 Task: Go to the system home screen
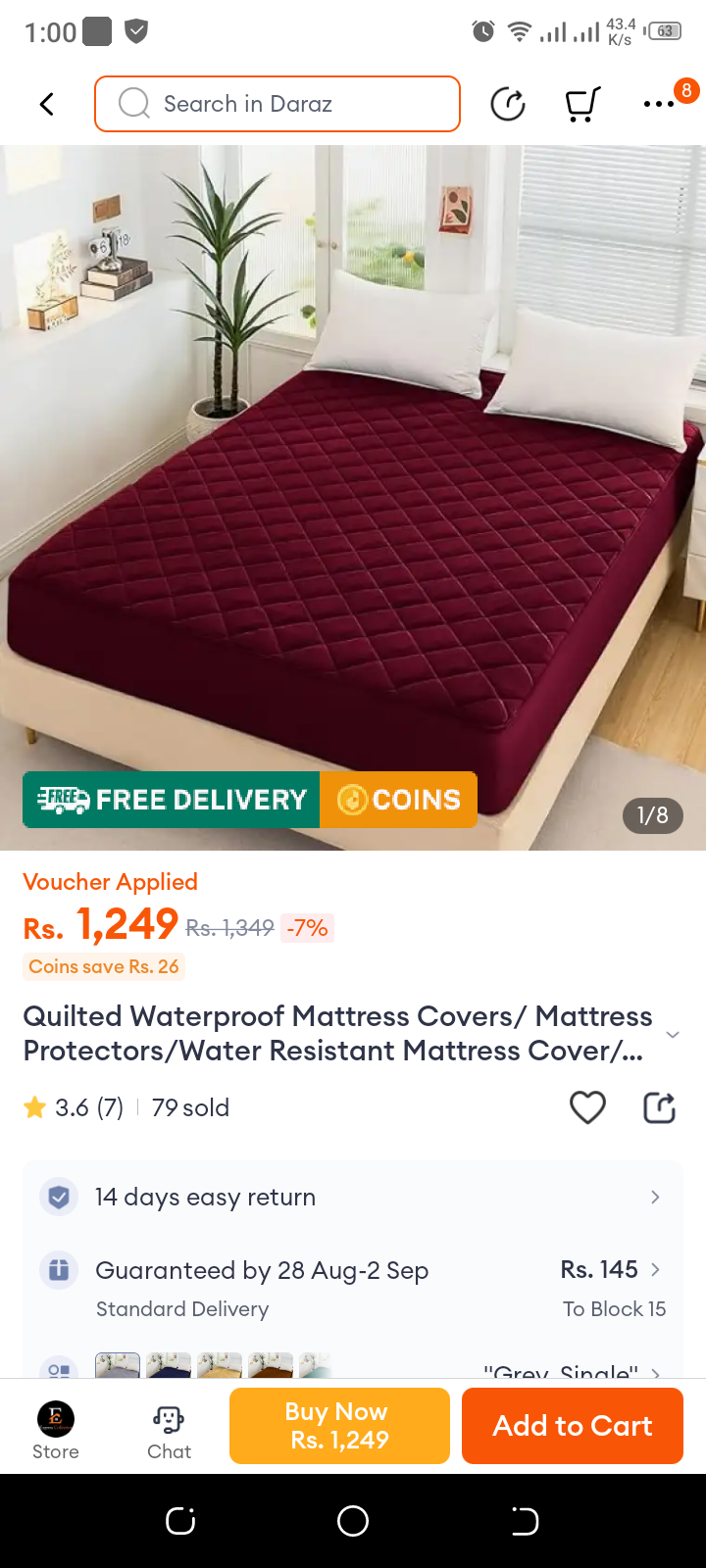coord(353,1521)
